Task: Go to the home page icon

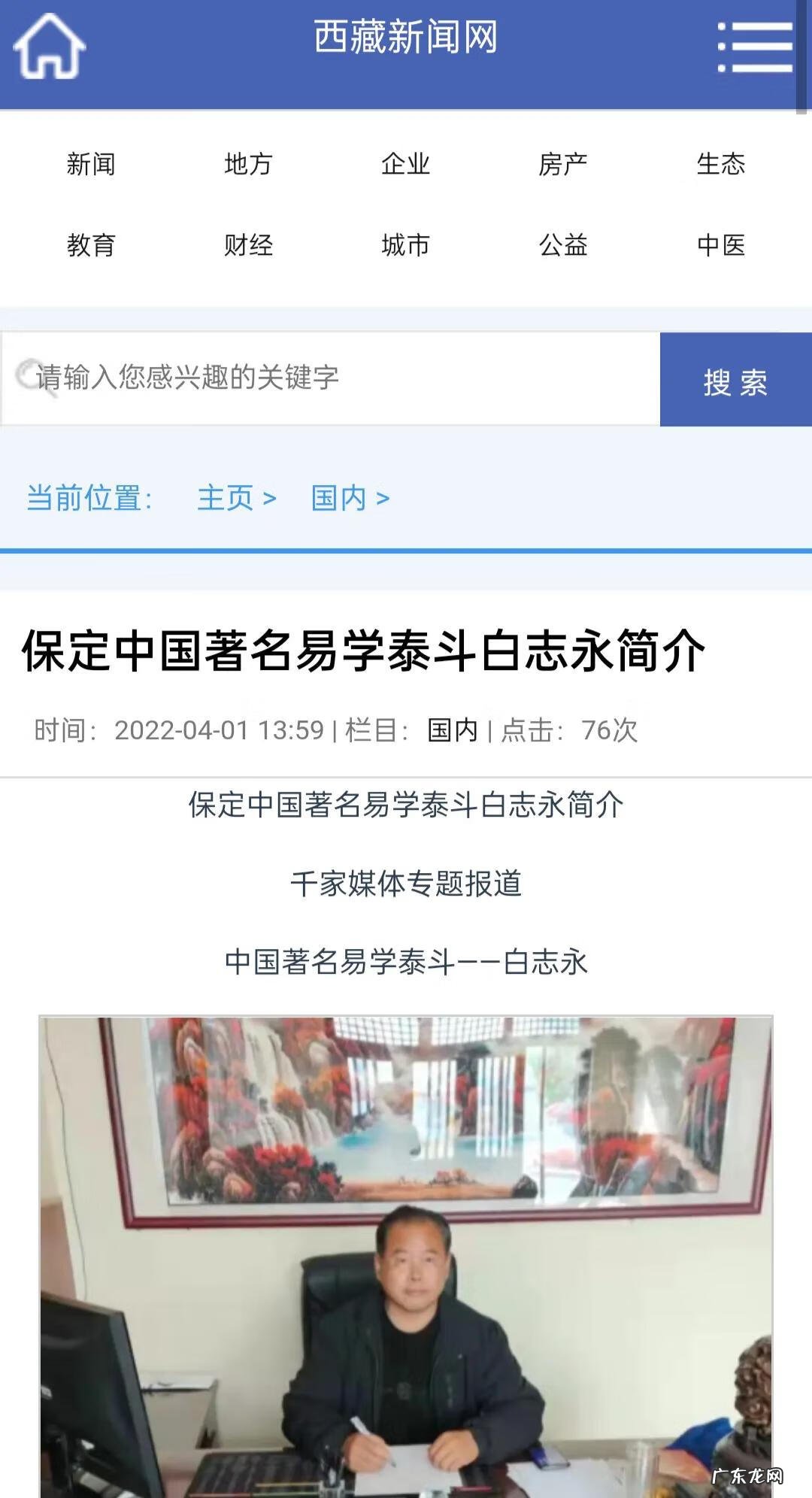Action: point(50,47)
